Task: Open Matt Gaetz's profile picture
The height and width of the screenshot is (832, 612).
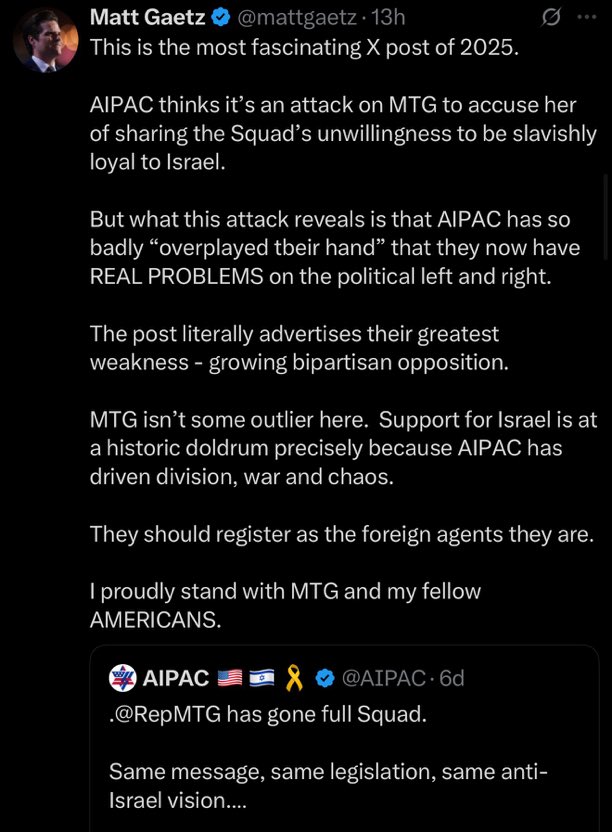Action: point(45,42)
